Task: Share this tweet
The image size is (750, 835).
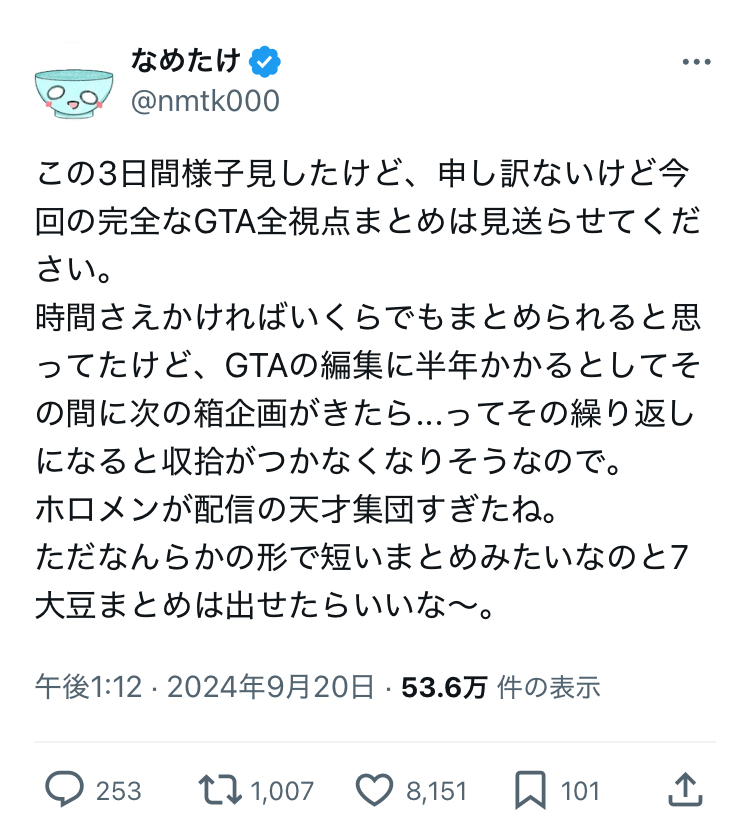Action: click(686, 790)
